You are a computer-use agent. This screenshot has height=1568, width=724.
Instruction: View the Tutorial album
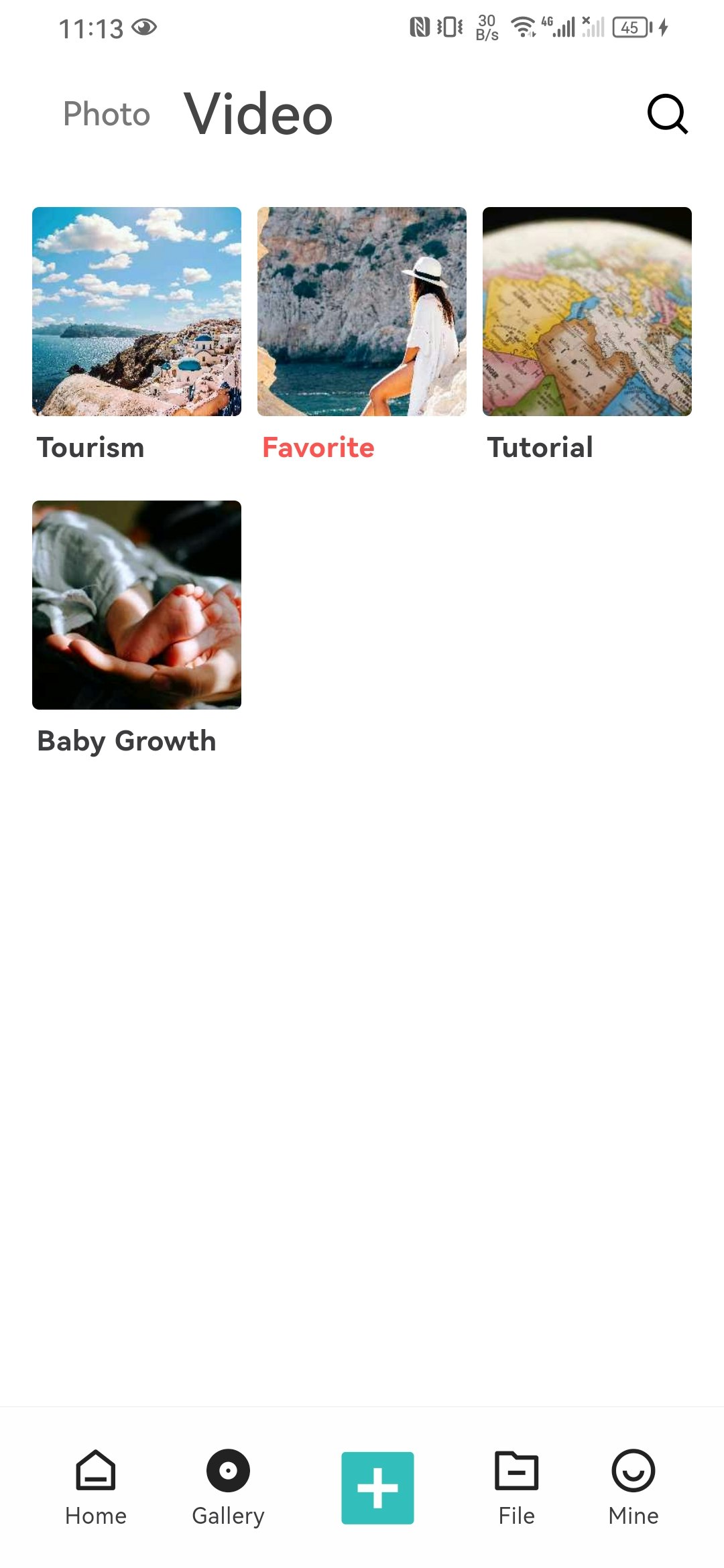point(587,312)
